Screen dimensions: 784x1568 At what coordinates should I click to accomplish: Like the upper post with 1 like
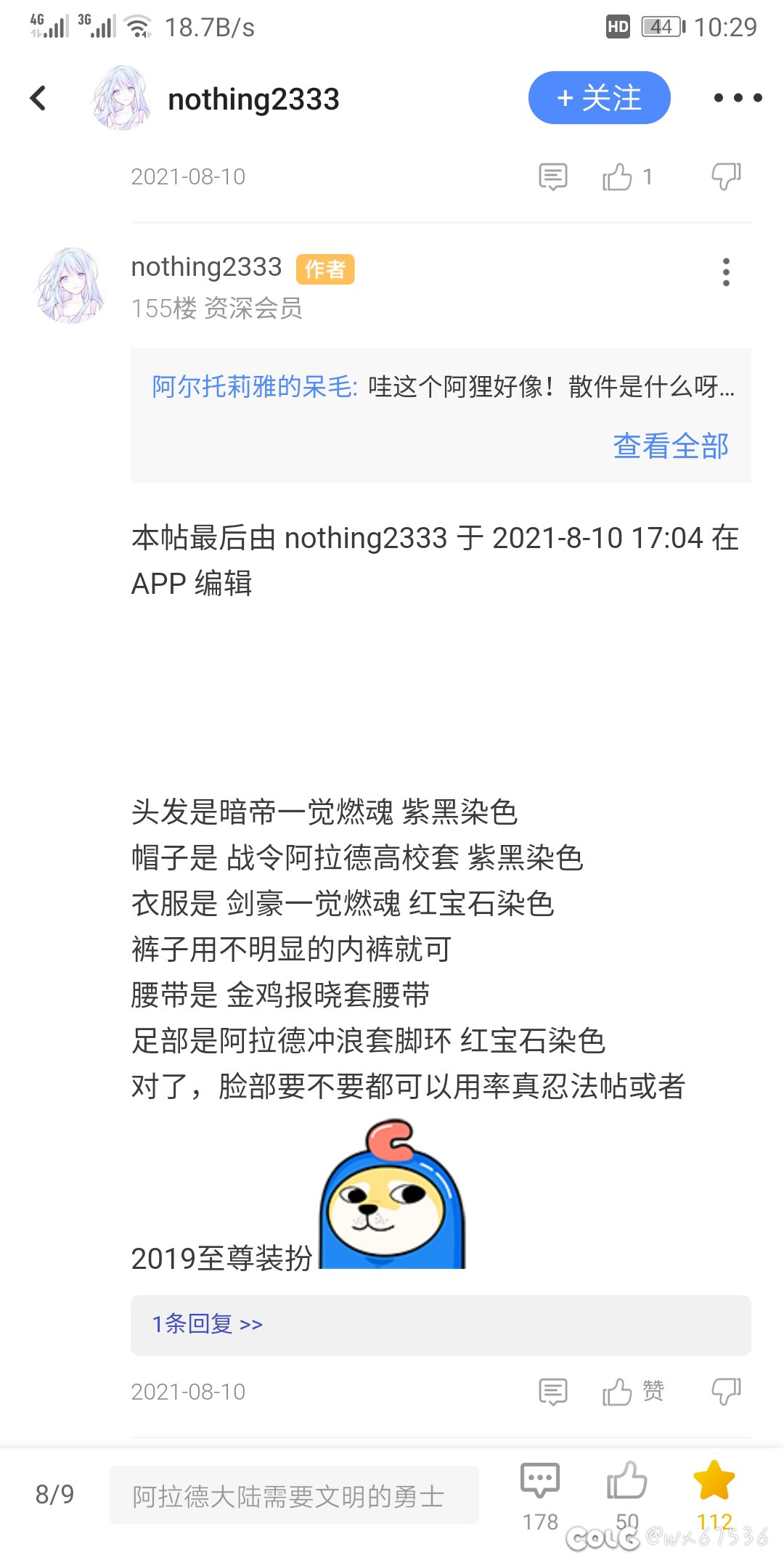pyautogui.click(x=627, y=176)
